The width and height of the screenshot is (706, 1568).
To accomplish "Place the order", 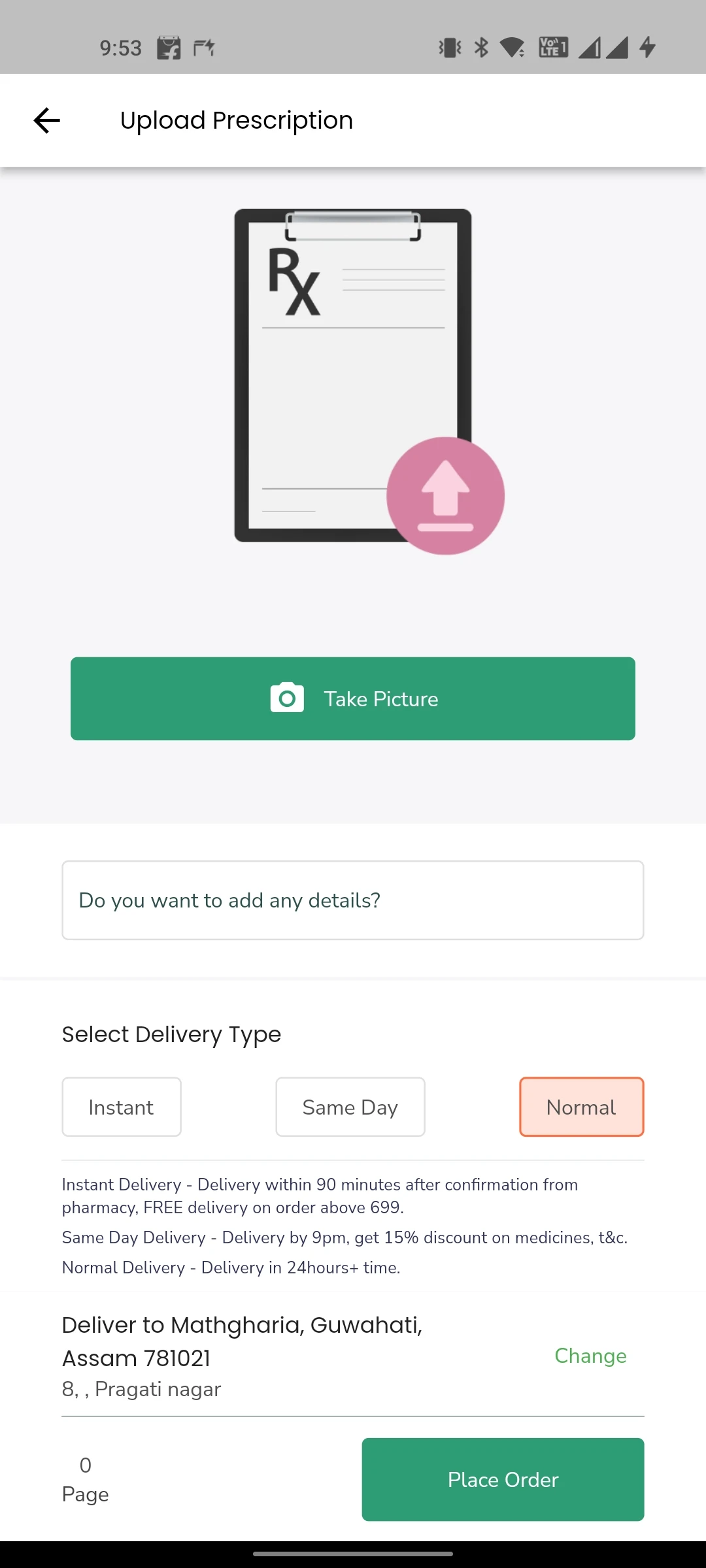I will click(x=503, y=1480).
